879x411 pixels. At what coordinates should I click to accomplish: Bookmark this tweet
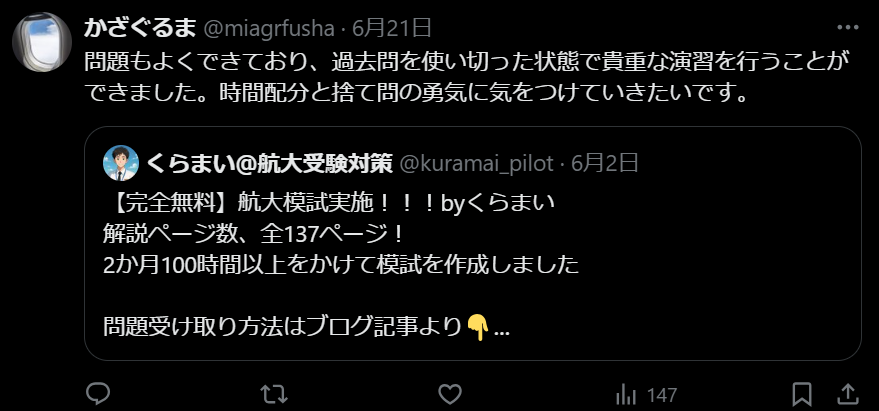801,393
